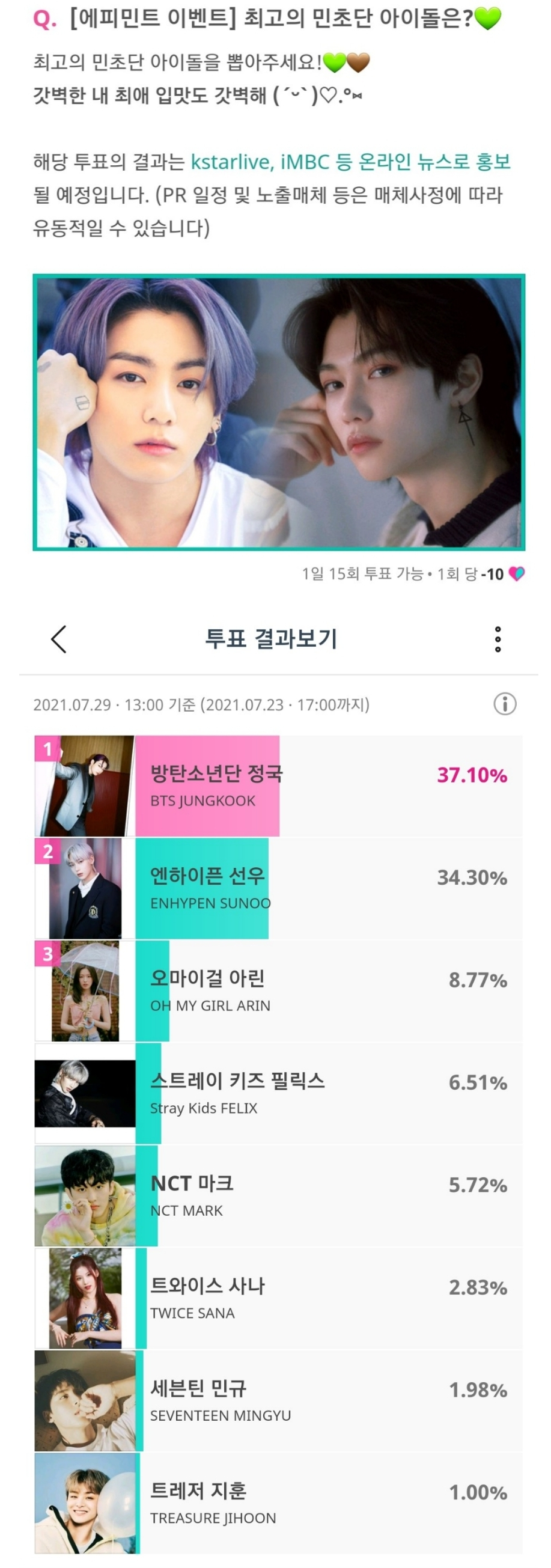551x1568 pixels.
Task: Open the info icon beside the date
Action: tap(505, 704)
